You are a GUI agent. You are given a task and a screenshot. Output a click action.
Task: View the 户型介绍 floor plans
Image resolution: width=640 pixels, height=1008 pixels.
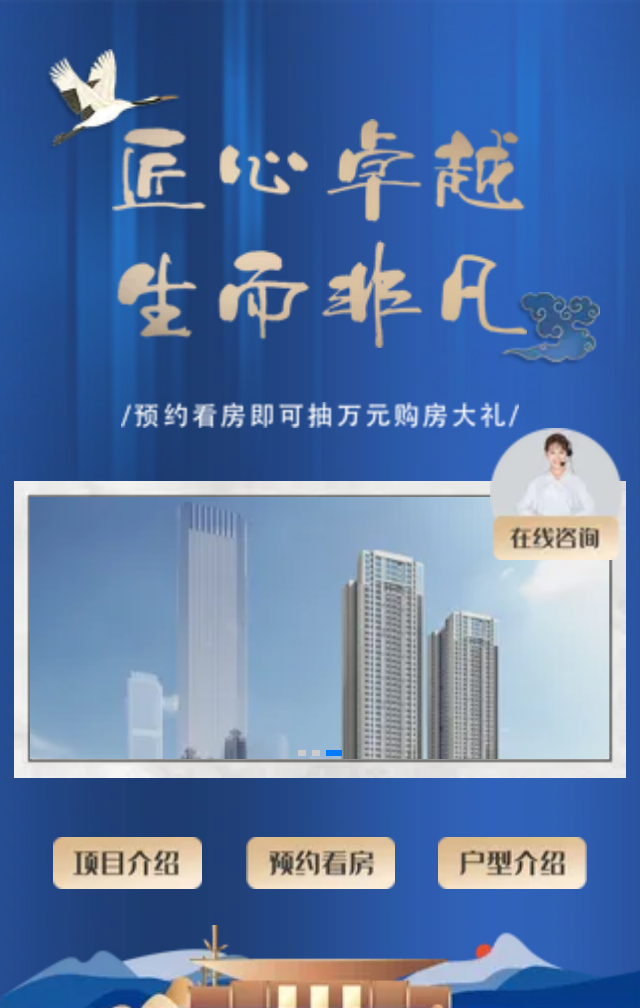click(x=512, y=863)
